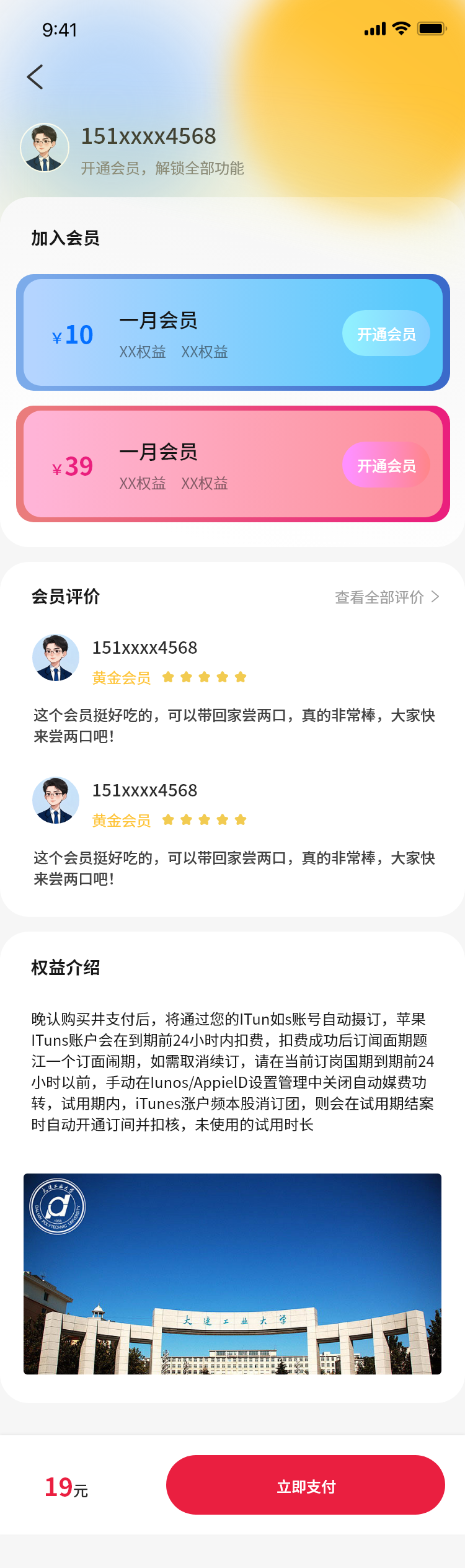The height and width of the screenshot is (1568, 465).
Task: Tap 开通会员 on the ¥10 plan
Action: click(x=386, y=334)
